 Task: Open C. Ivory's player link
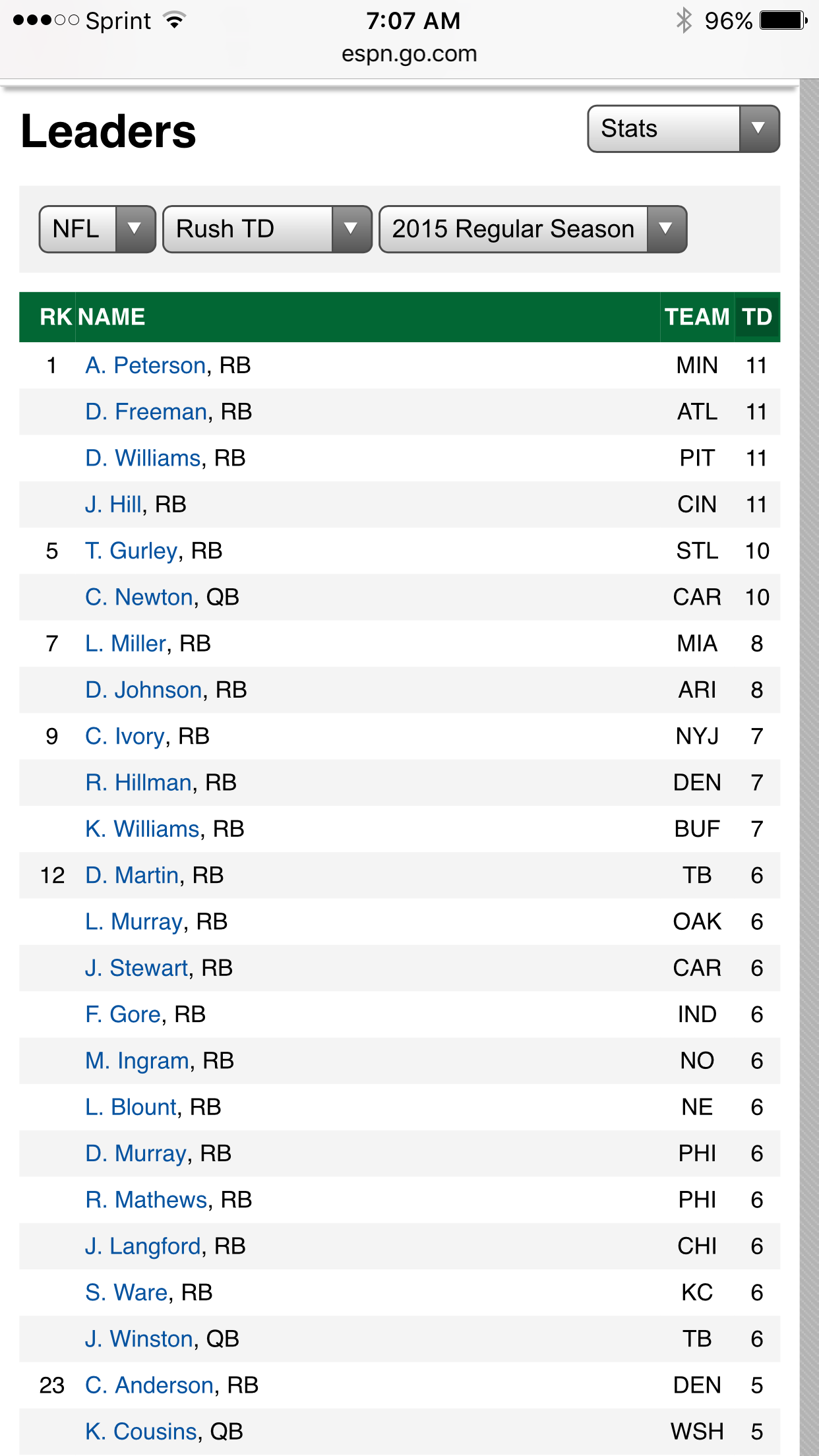[x=125, y=736]
